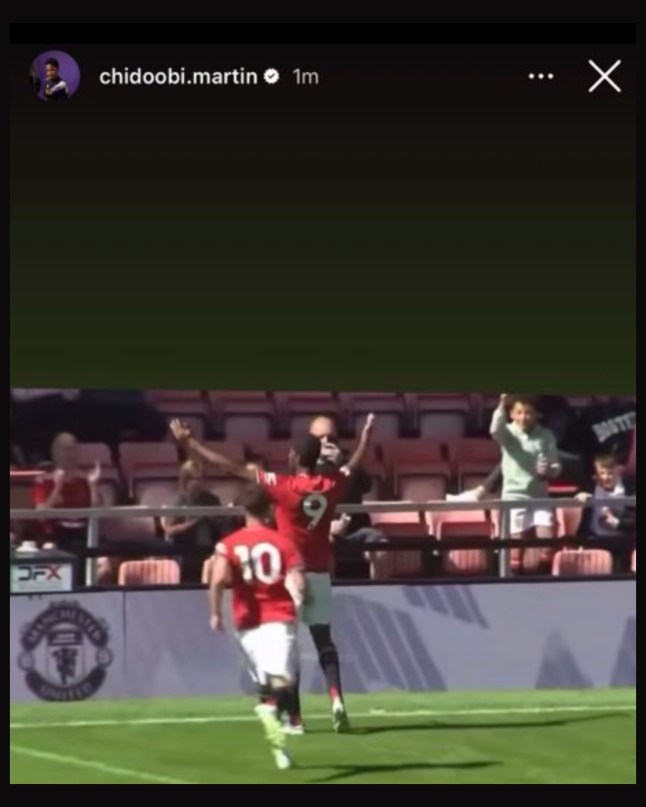Close the story viewer
Image resolution: width=646 pixels, height=807 pixels.
pos(604,76)
